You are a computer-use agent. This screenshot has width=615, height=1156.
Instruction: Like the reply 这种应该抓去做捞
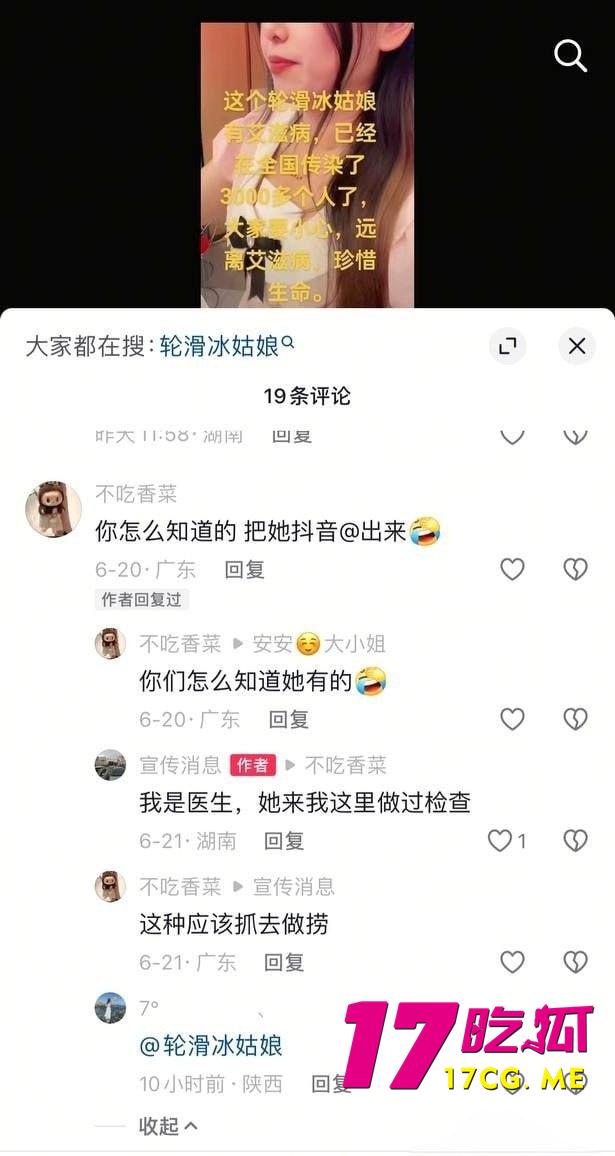coord(512,962)
